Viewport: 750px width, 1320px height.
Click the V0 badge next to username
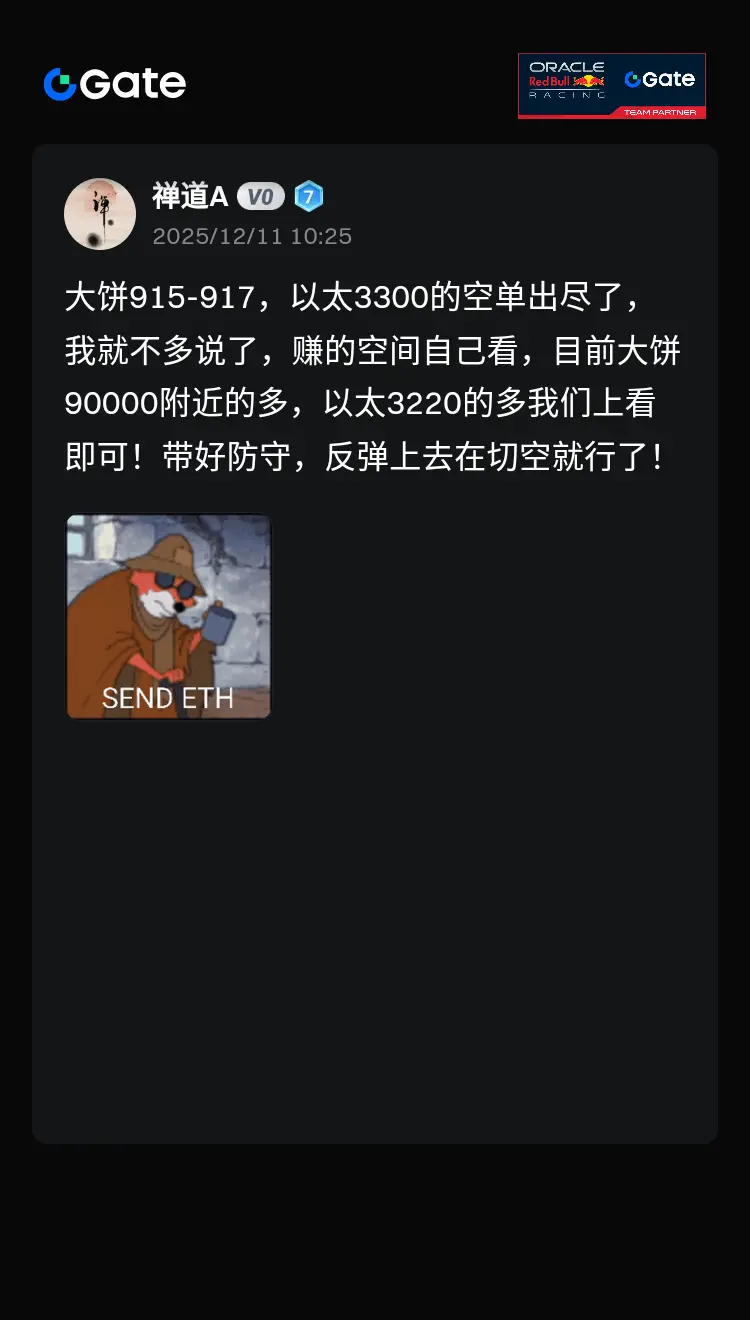(258, 197)
